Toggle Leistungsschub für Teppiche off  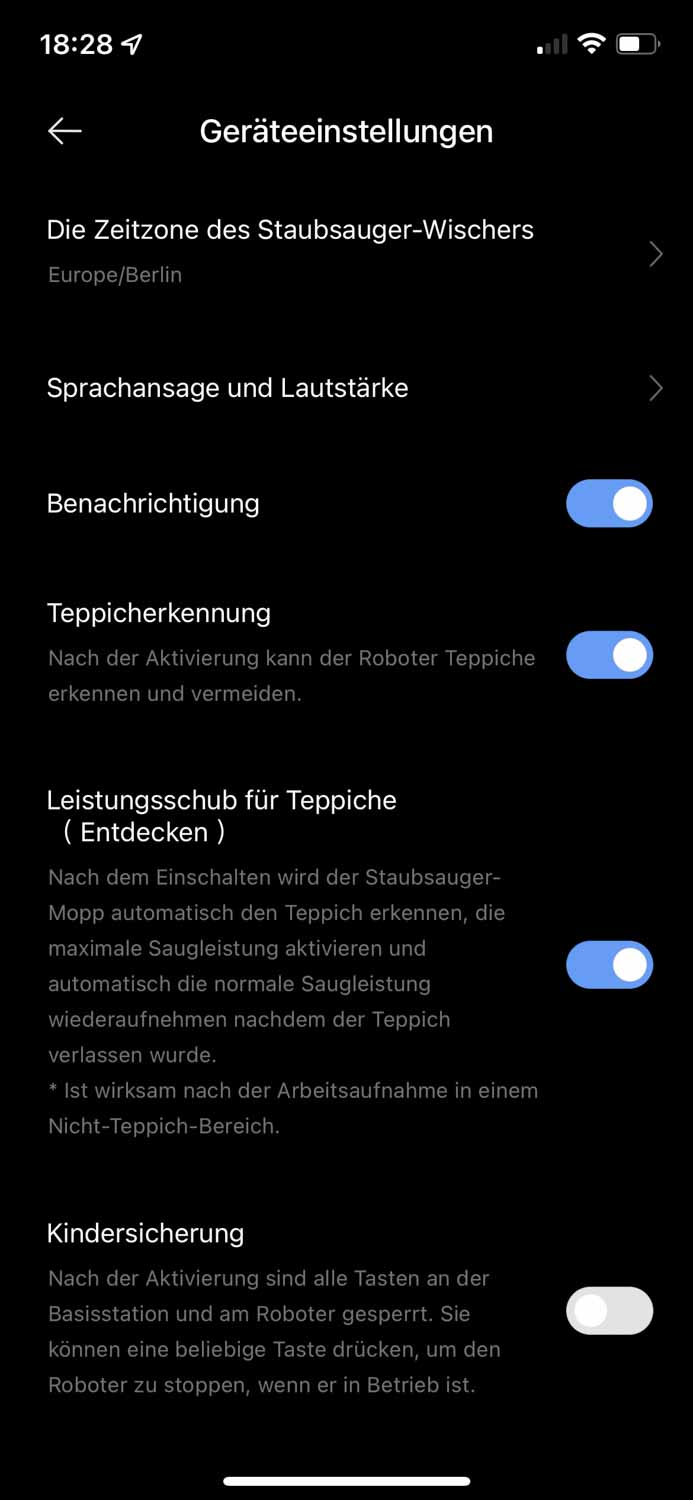pos(609,966)
